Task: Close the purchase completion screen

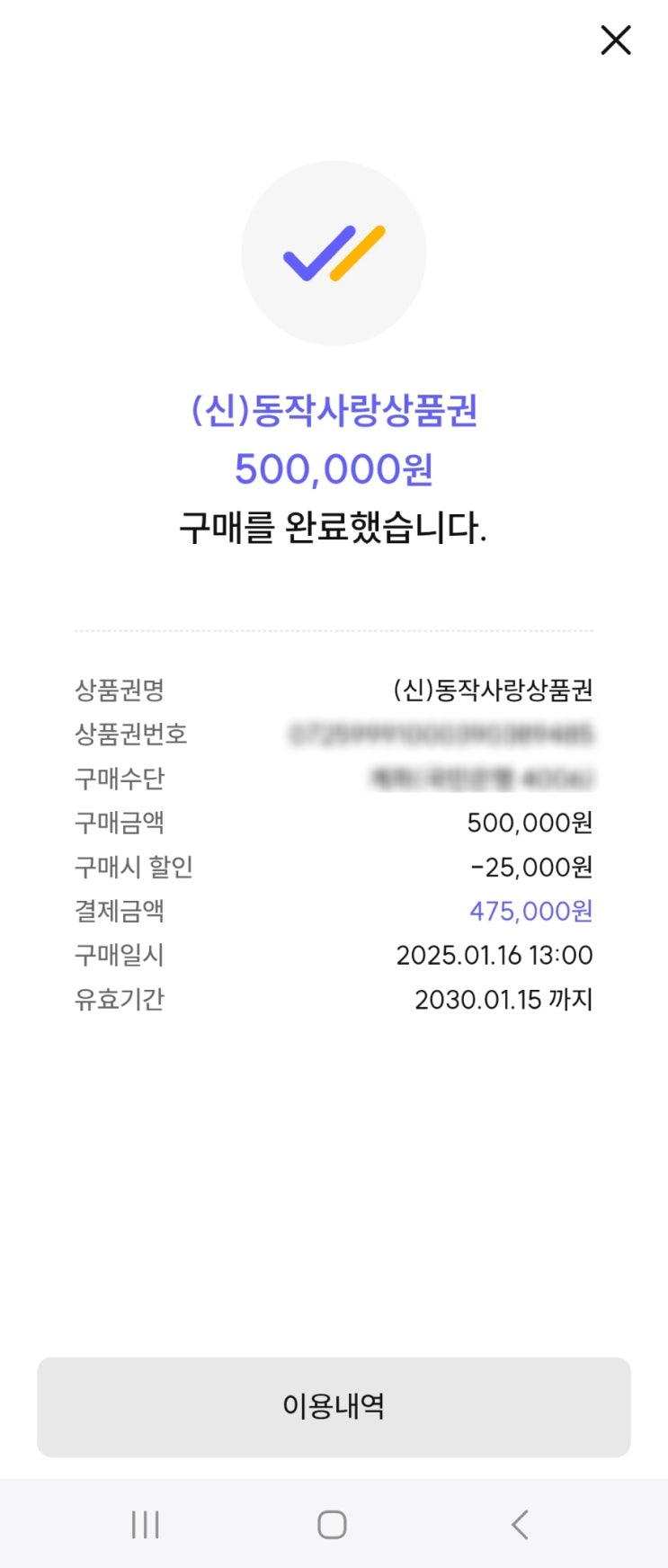Action: tap(616, 40)
